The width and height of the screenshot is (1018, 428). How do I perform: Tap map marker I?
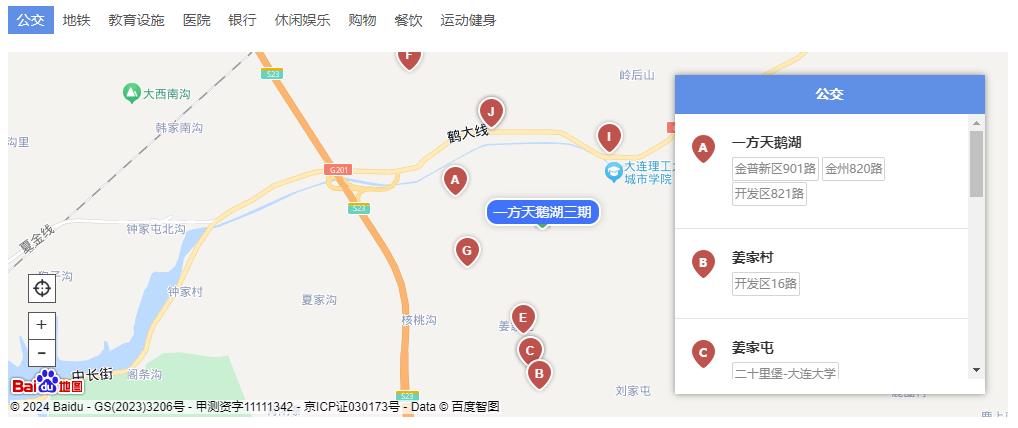point(609,136)
